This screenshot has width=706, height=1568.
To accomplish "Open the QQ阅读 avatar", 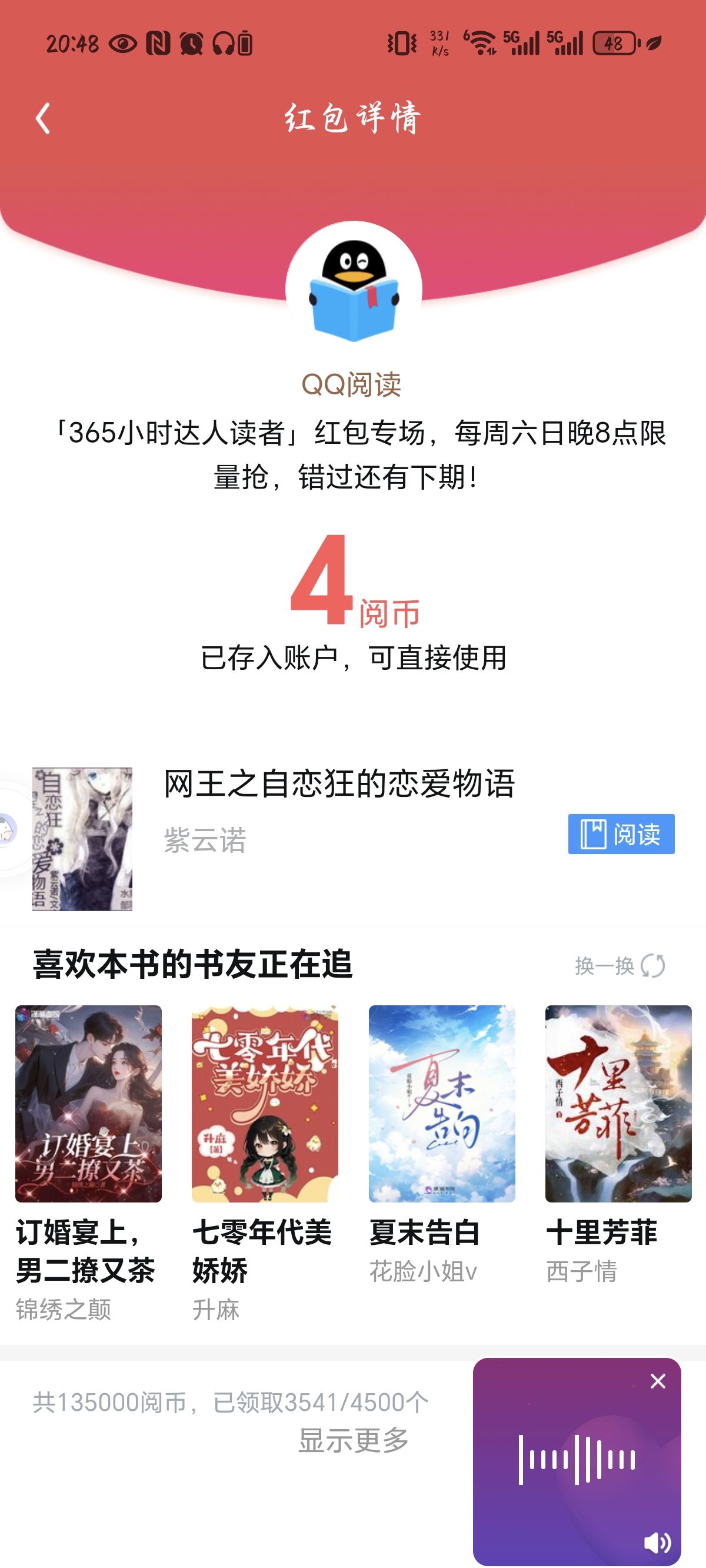I will [x=354, y=289].
